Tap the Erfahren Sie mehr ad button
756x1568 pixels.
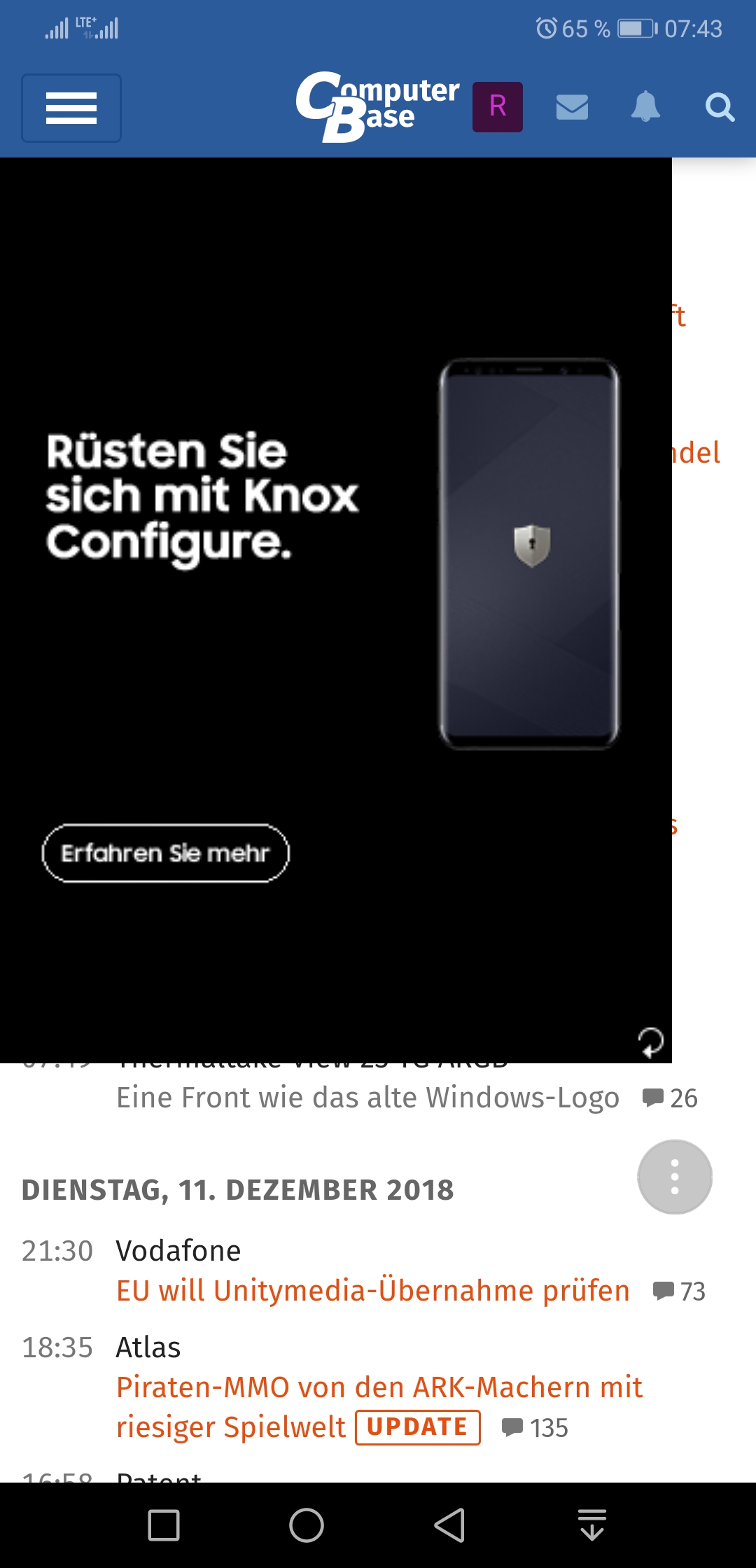pyautogui.click(x=165, y=853)
